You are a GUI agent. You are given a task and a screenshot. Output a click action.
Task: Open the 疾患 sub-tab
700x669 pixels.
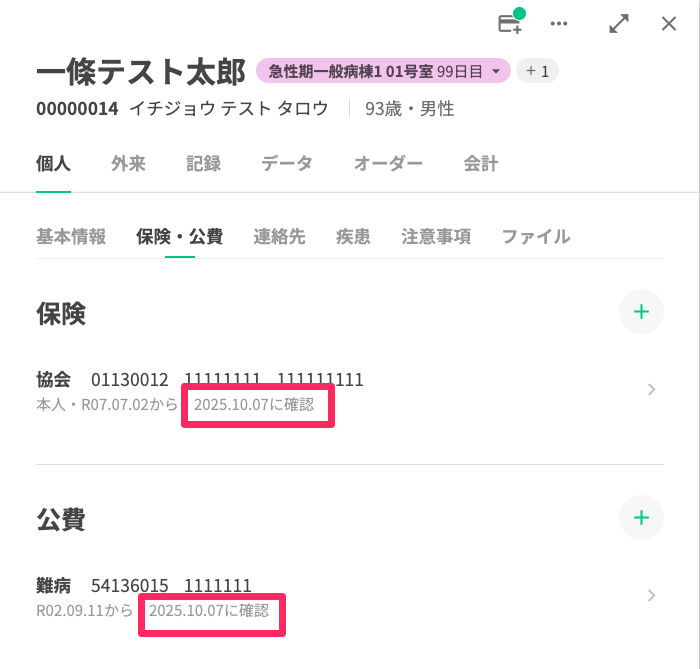point(353,237)
